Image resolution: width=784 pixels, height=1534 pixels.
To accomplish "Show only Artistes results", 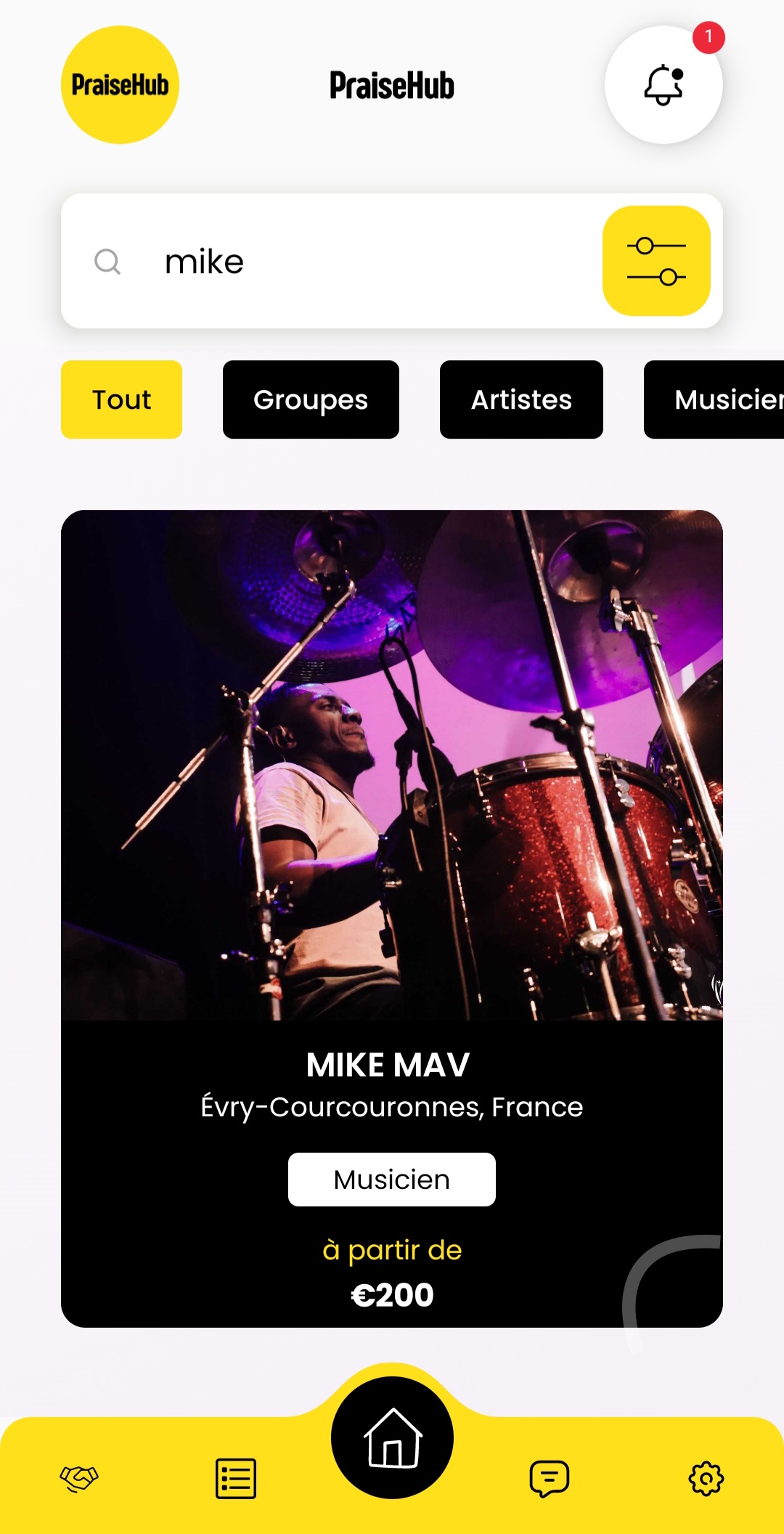I will 521,399.
